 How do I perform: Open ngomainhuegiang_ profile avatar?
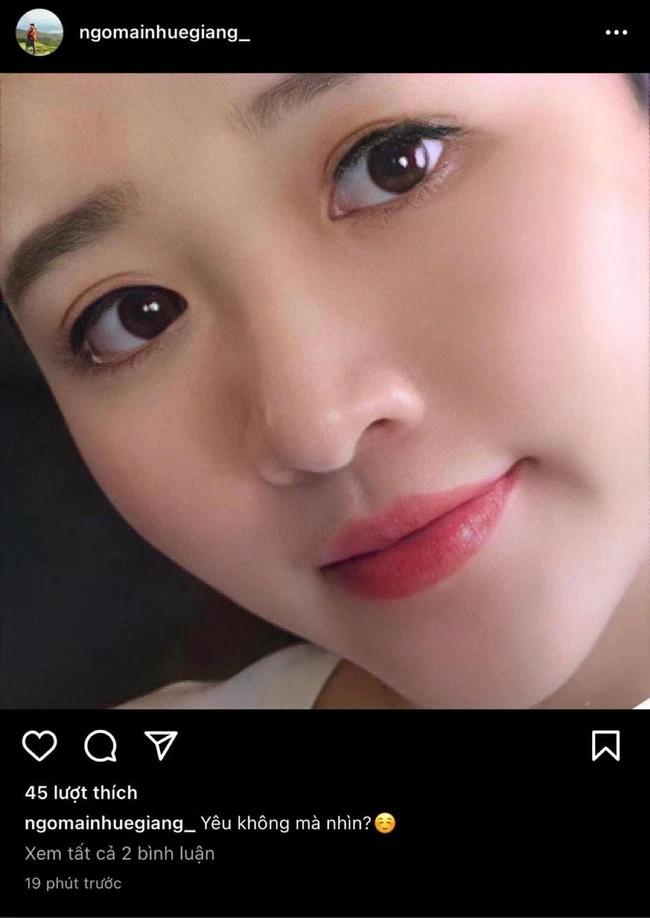pyautogui.click(x=40, y=32)
